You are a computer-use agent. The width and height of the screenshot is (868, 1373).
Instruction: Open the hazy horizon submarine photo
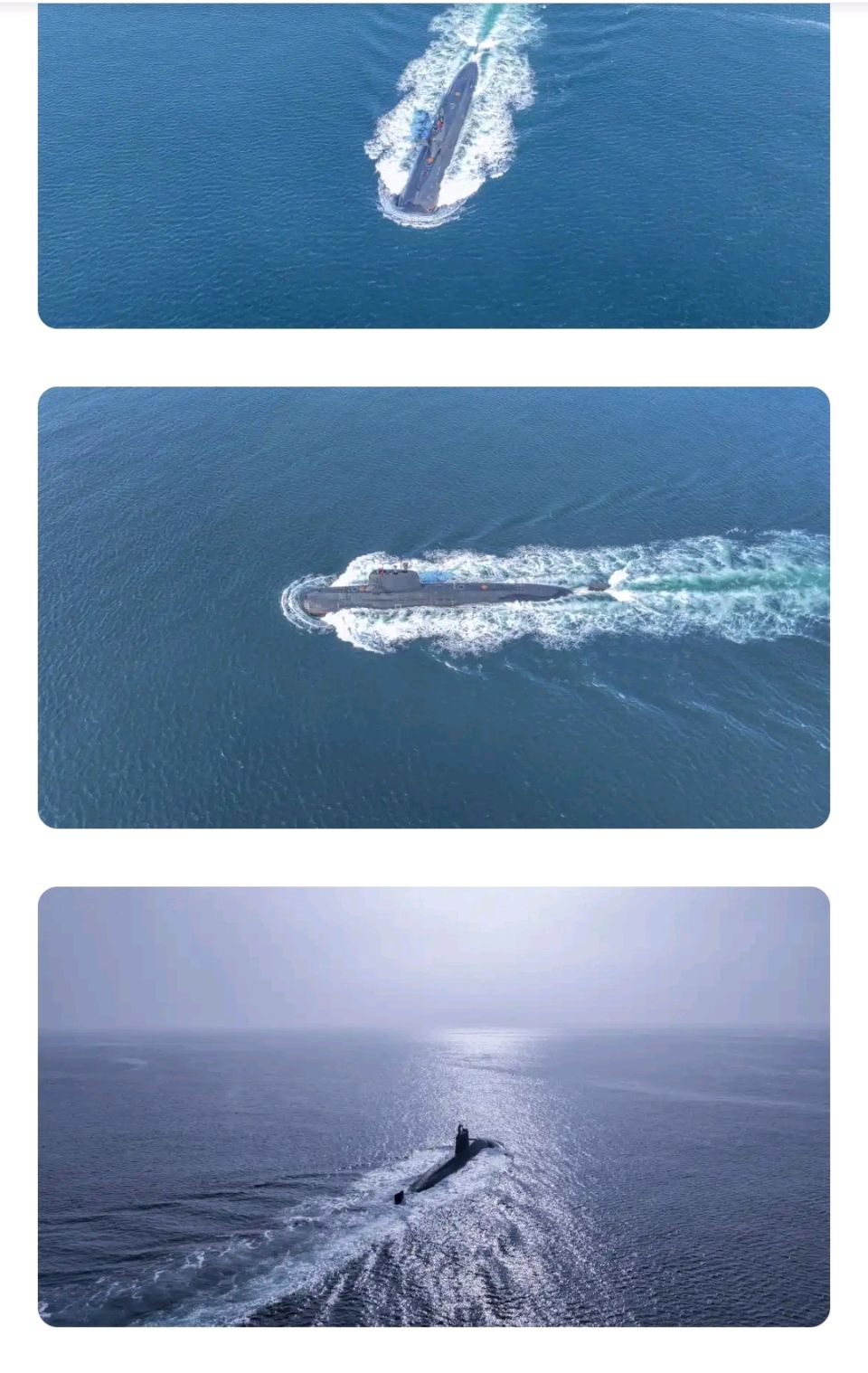click(x=434, y=1106)
